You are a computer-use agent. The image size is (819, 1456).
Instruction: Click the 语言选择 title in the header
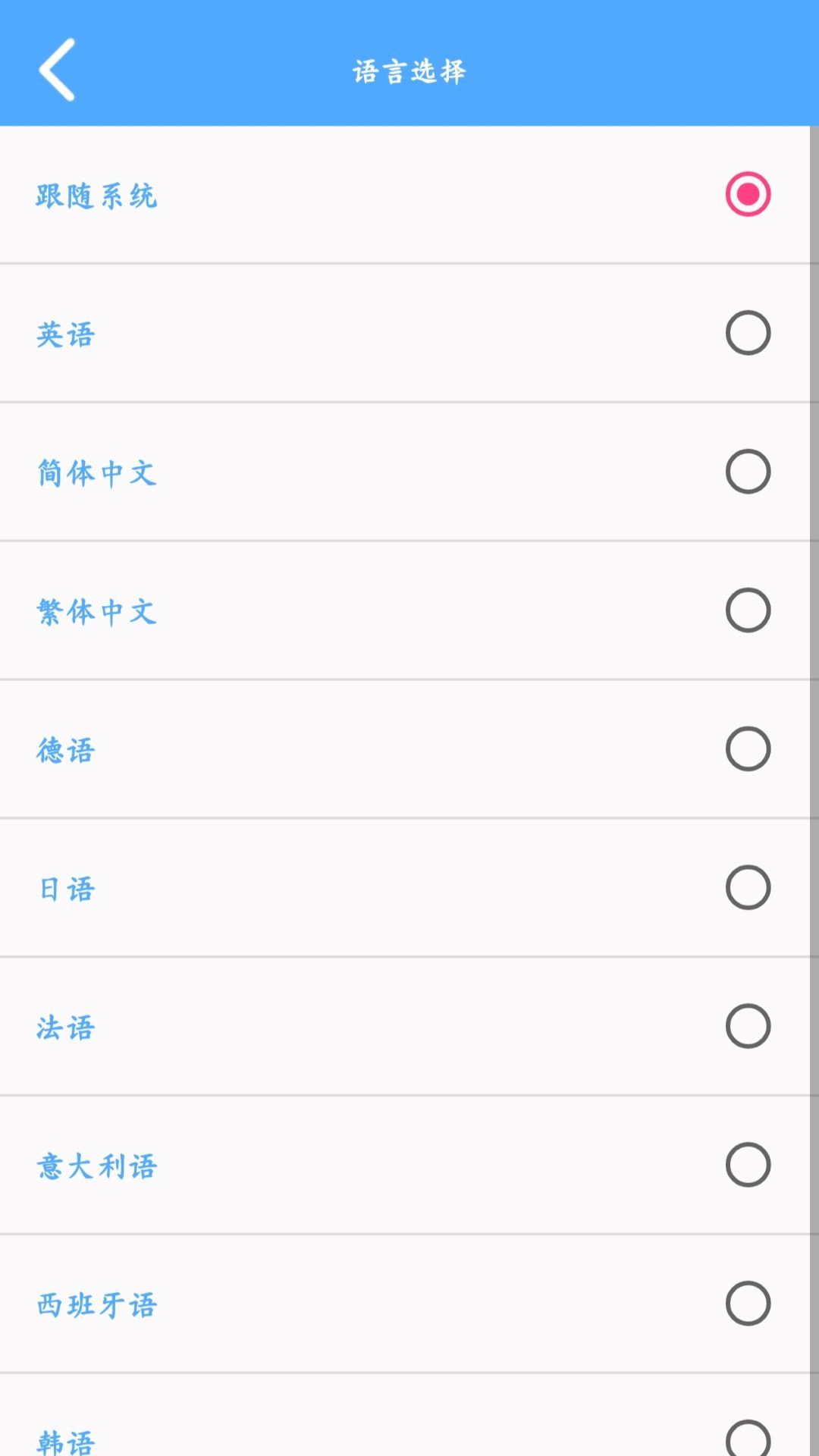(x=409, y=72)
